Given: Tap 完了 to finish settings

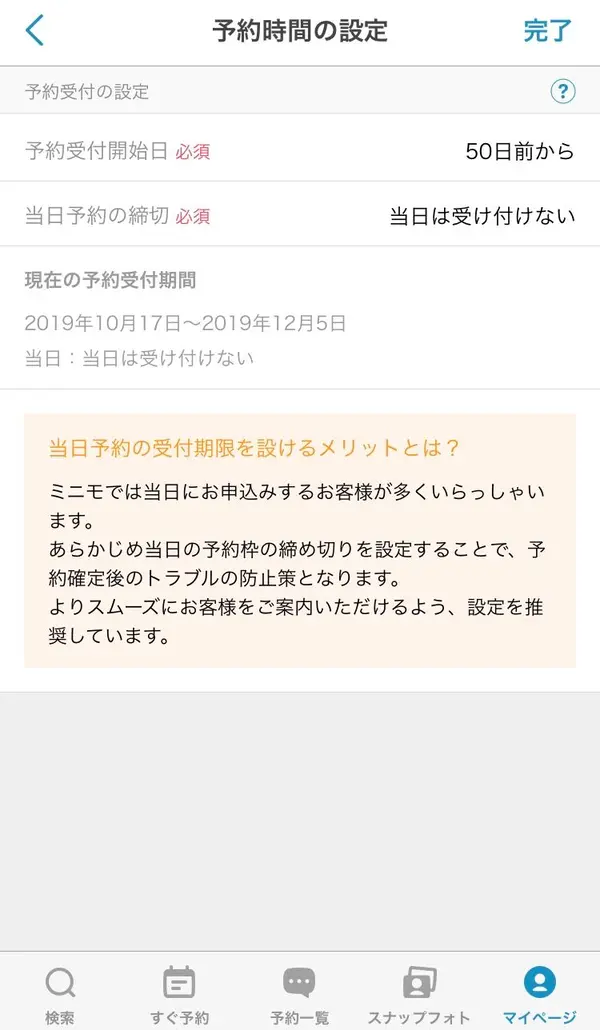Looking at the screenshot, I should [x=547, y=31].
